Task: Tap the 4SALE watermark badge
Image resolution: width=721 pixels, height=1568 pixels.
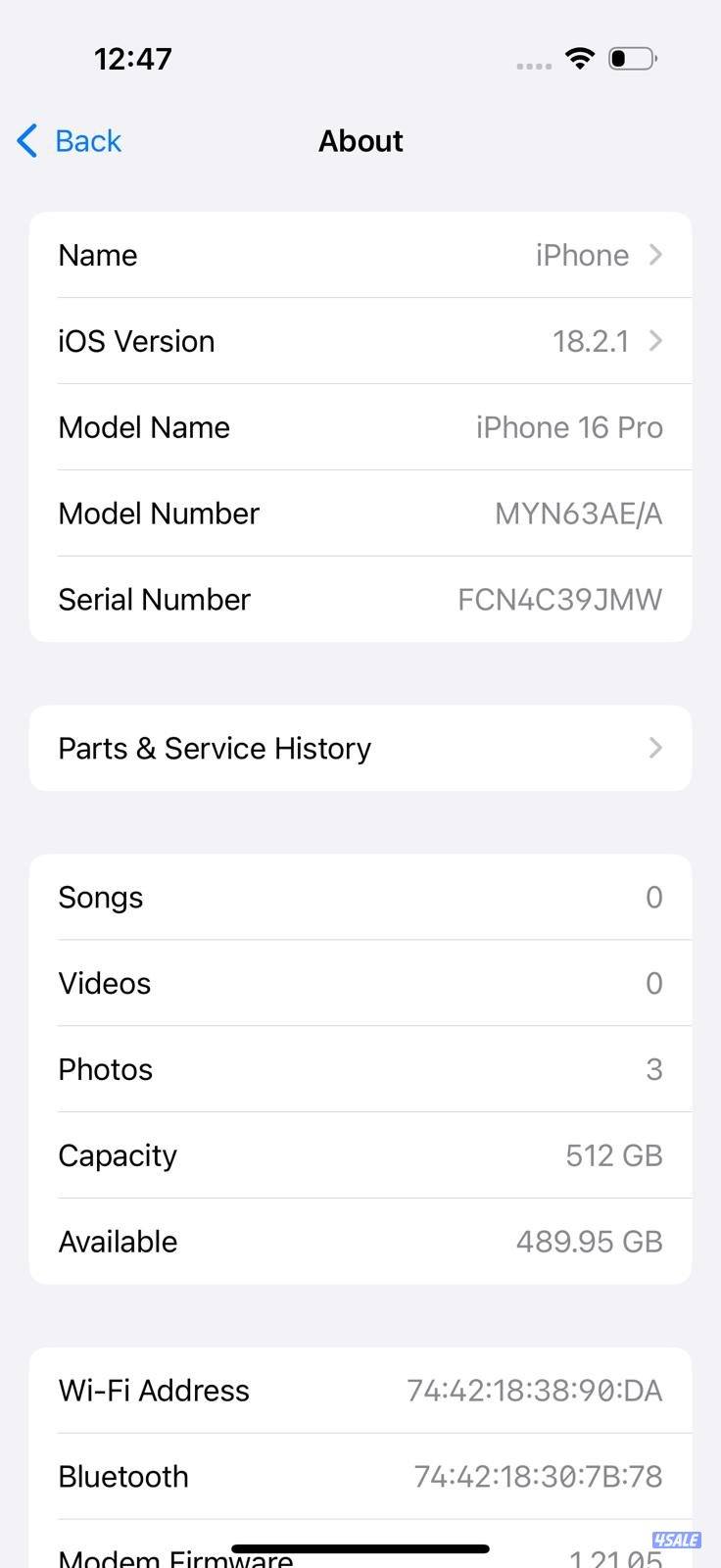Action: click(x=675, y=1541)
